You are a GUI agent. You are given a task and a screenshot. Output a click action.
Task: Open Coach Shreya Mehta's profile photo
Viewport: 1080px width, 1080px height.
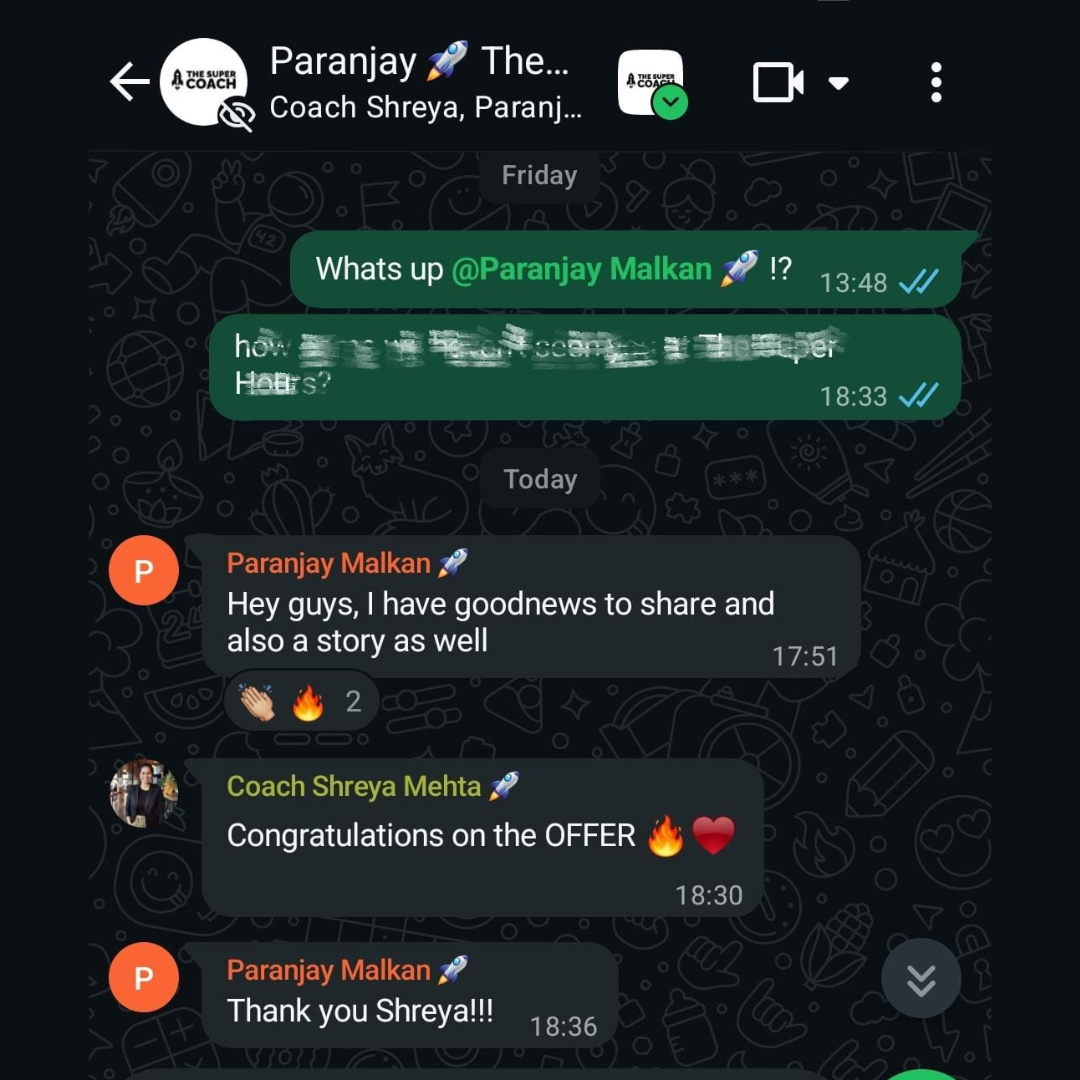click(x=143, y=793)
